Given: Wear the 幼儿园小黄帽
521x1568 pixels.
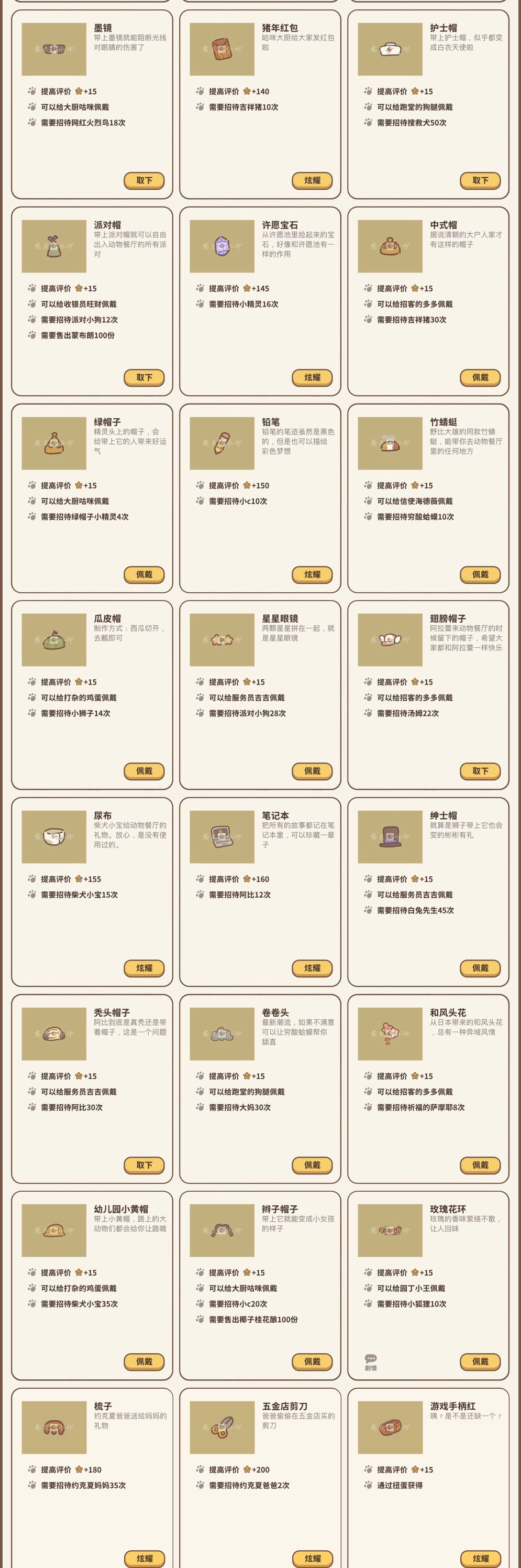Looking at the screenshot, I should [x=144, y=1361].
